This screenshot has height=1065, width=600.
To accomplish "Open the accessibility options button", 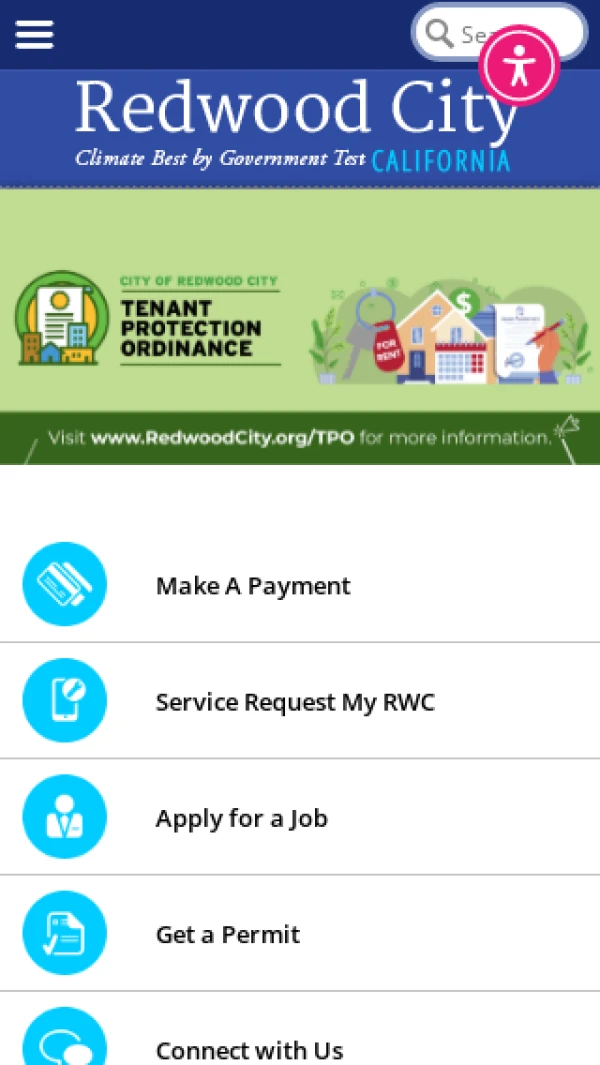I will tap(519, 66).
